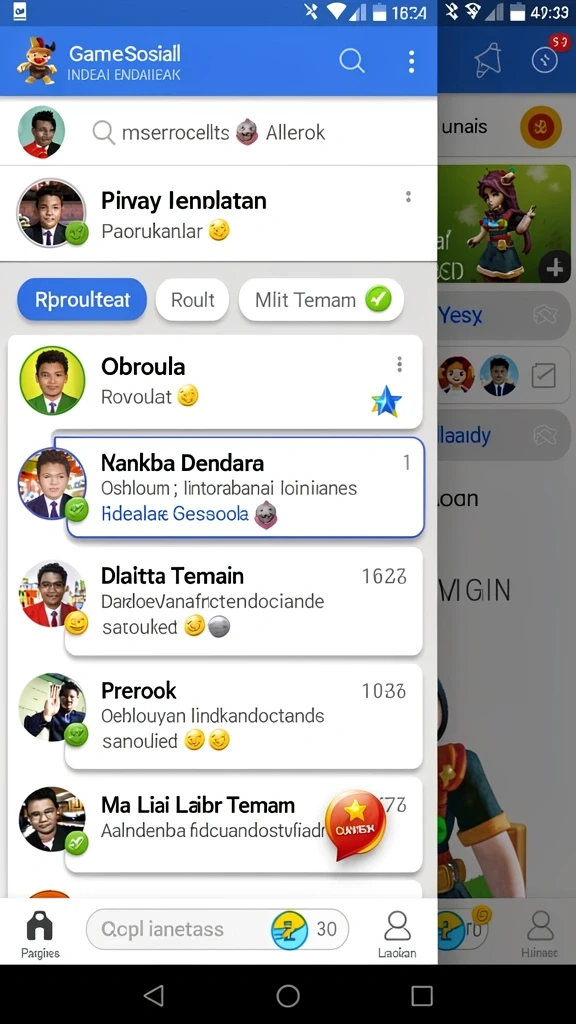Open the megaphone announcements icon
Viewport: 576px width, 1024px height.
point(488,60)
